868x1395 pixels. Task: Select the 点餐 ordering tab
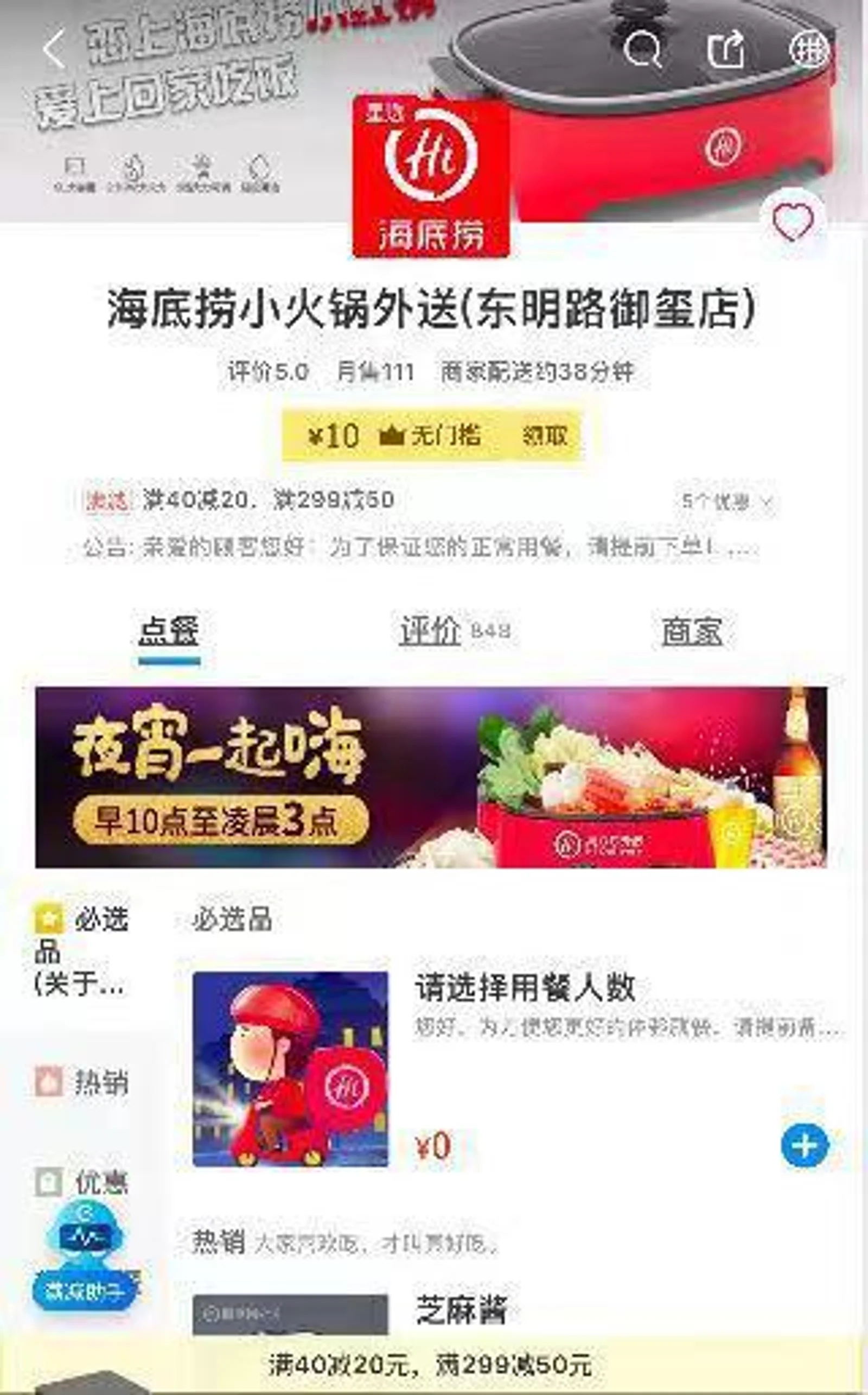(x=169, y=631)
